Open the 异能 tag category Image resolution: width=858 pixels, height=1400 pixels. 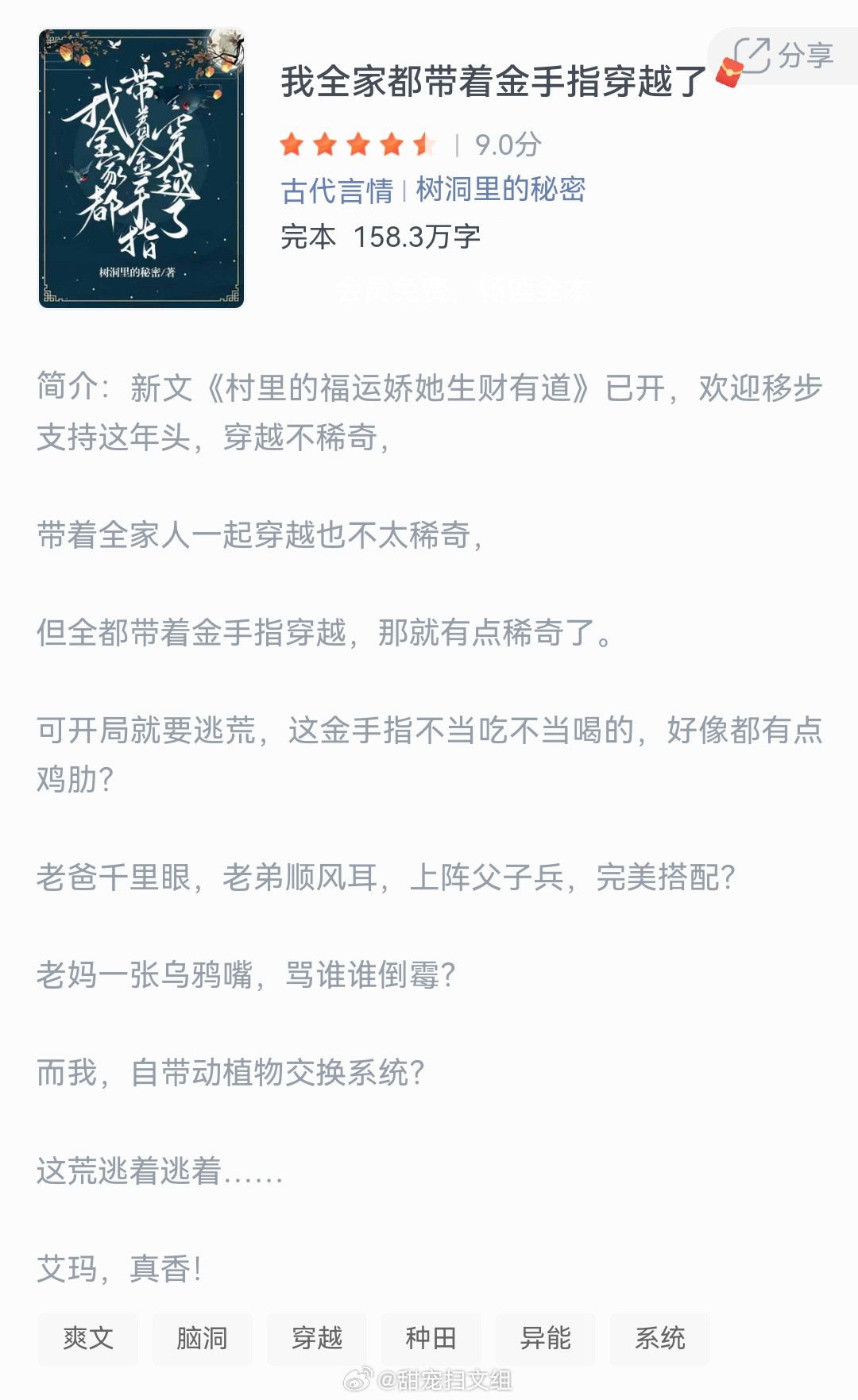545,1339
